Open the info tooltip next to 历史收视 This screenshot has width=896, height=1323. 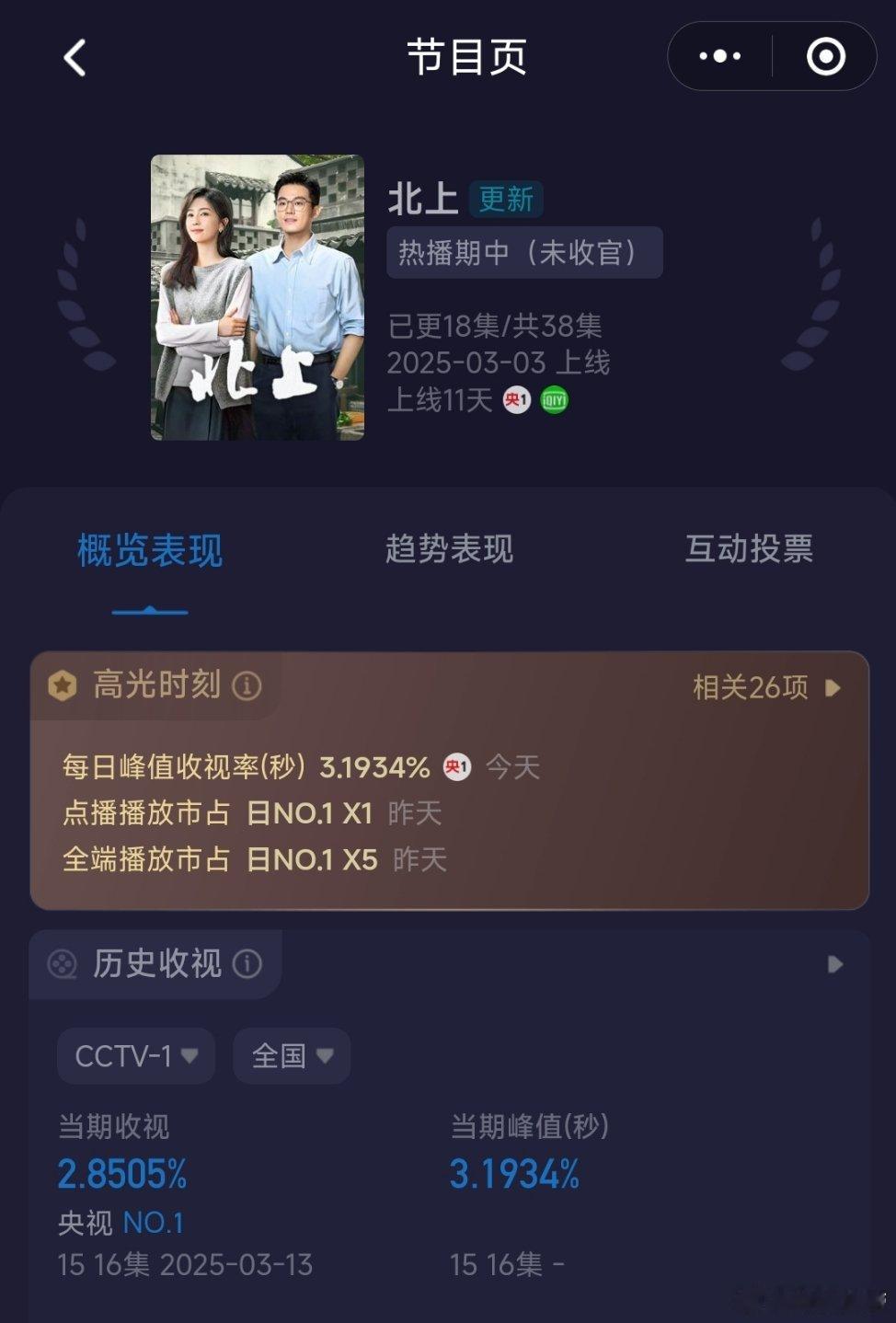point(247,963)
